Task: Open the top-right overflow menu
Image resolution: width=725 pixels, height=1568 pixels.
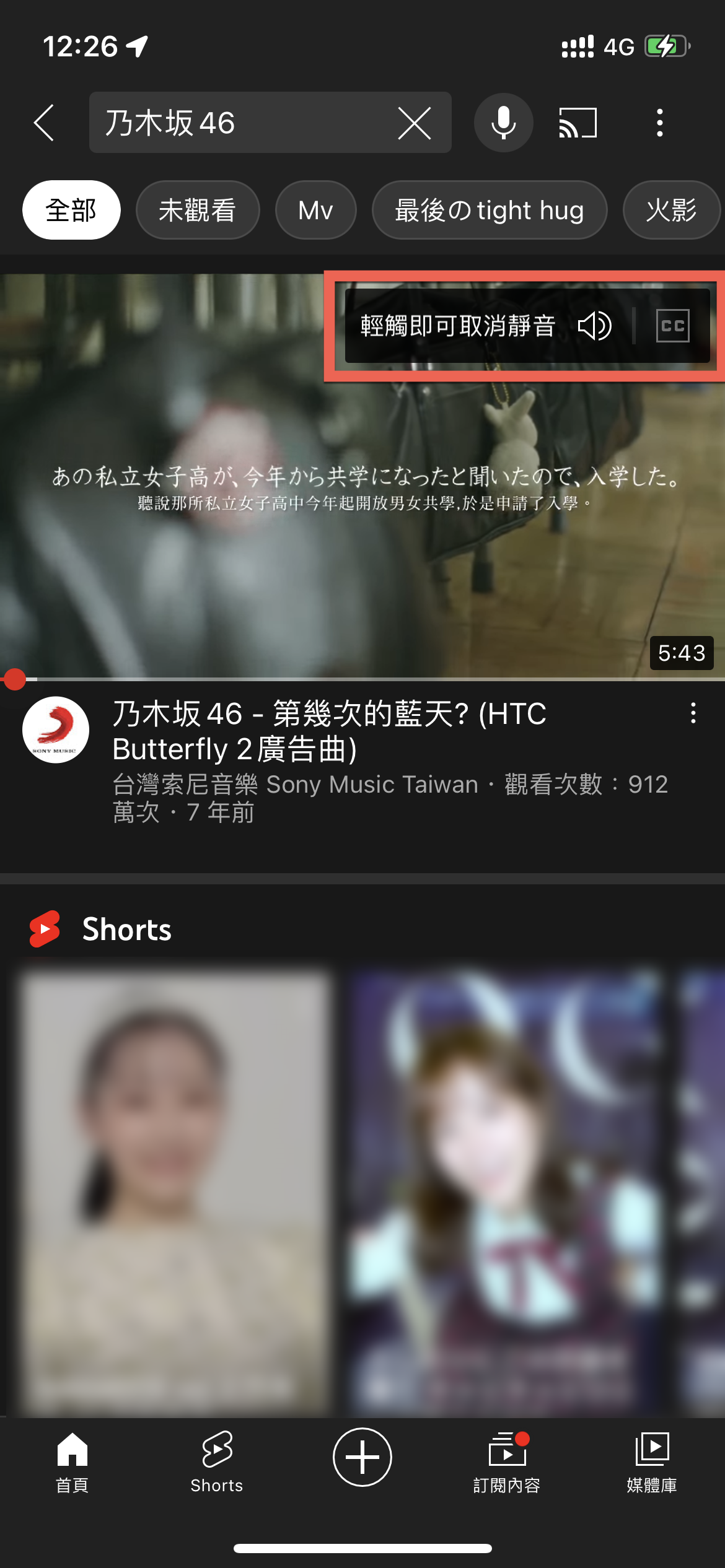Action: point(659,123)
